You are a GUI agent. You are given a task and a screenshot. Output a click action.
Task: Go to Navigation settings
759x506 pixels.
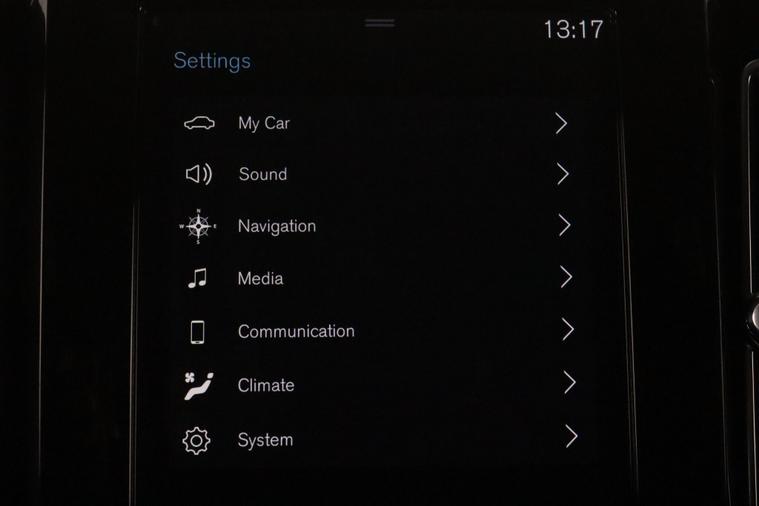pos(277,226)
